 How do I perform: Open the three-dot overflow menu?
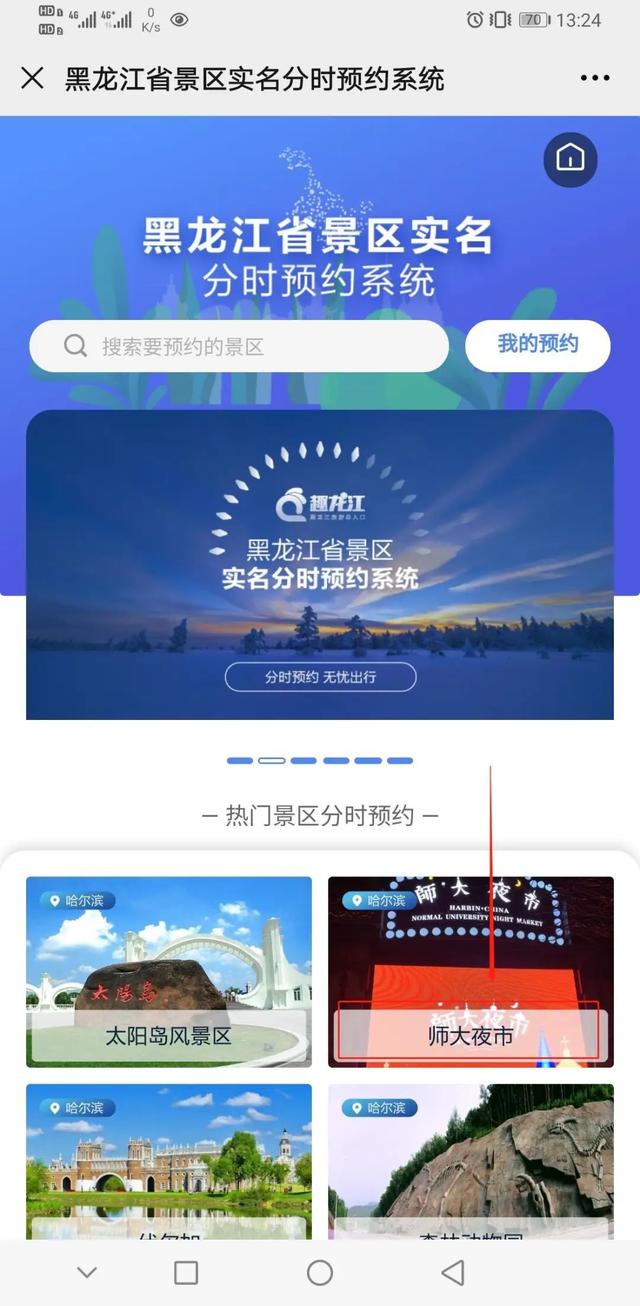tap(594, 79)
